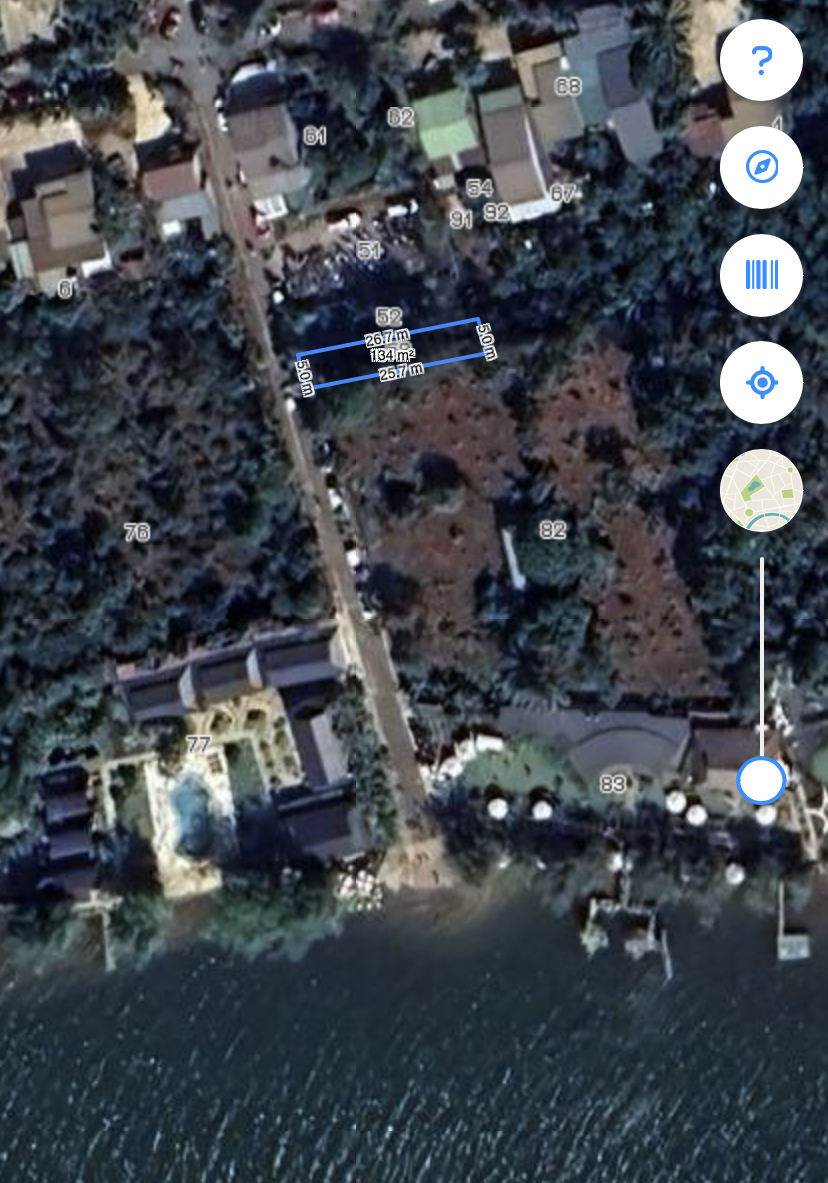Image resolution: width=828 pixels, height=1183 pixels.
Task: Open the barcode scanner button
Action: click(761, 275)
